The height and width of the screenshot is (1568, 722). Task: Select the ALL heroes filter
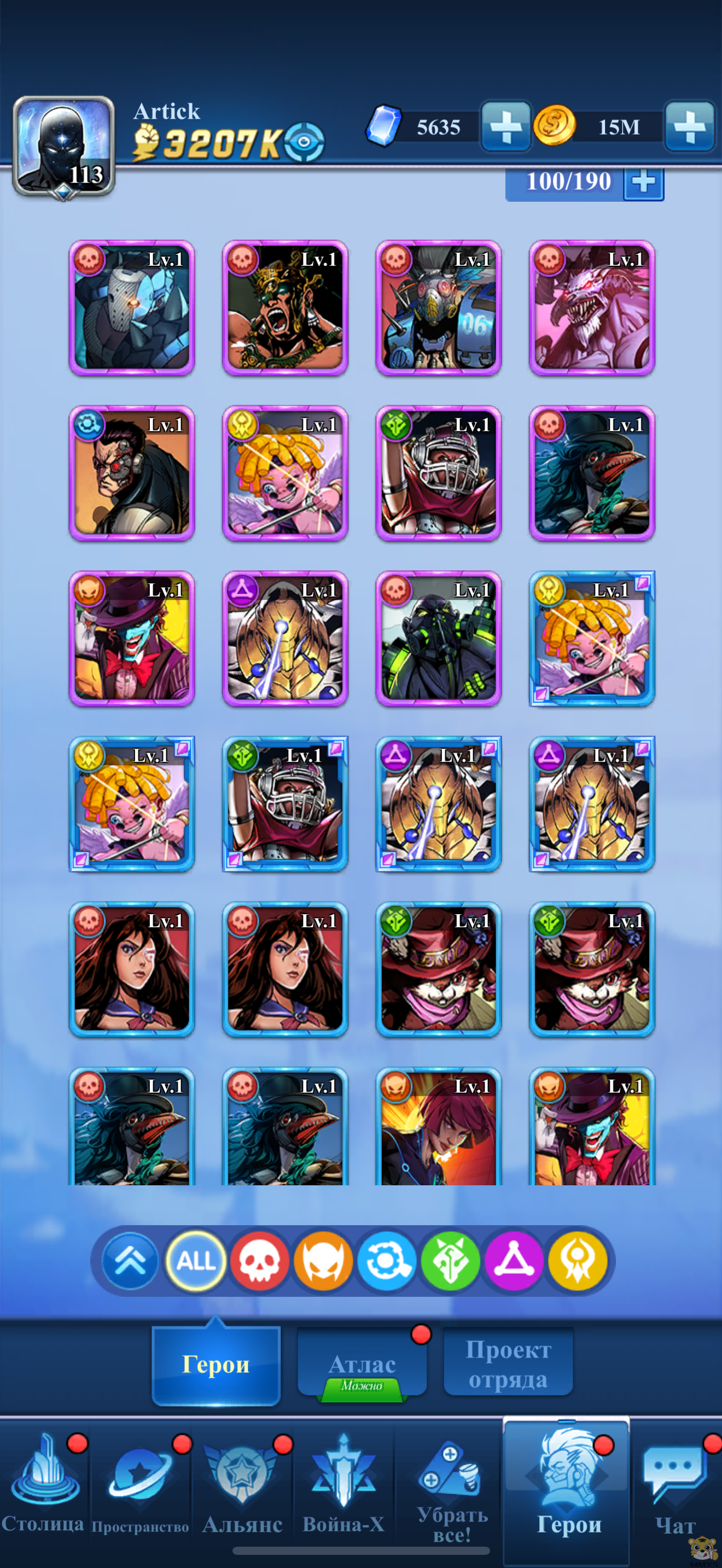click(x=195, y=1260)
